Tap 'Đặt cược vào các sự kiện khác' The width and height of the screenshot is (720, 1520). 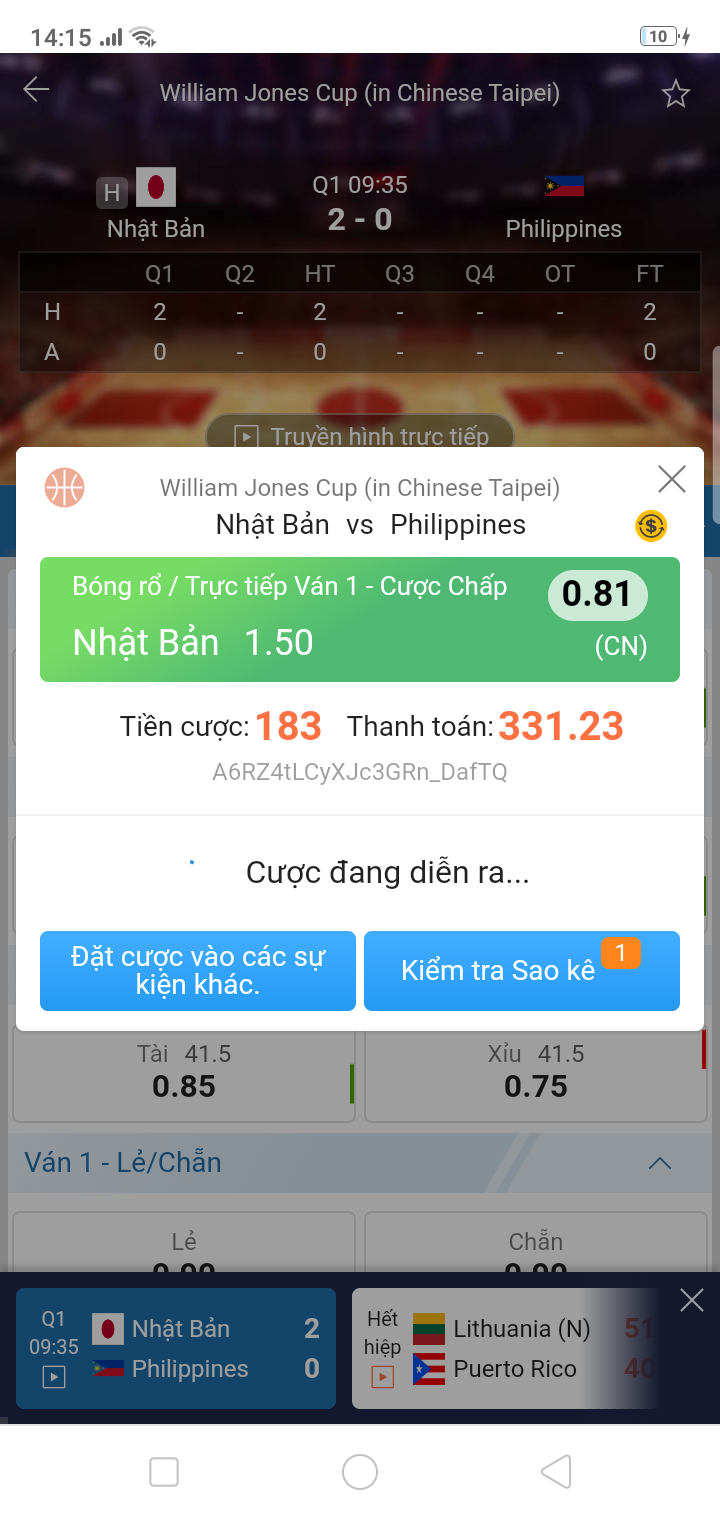tap(197, 970)
